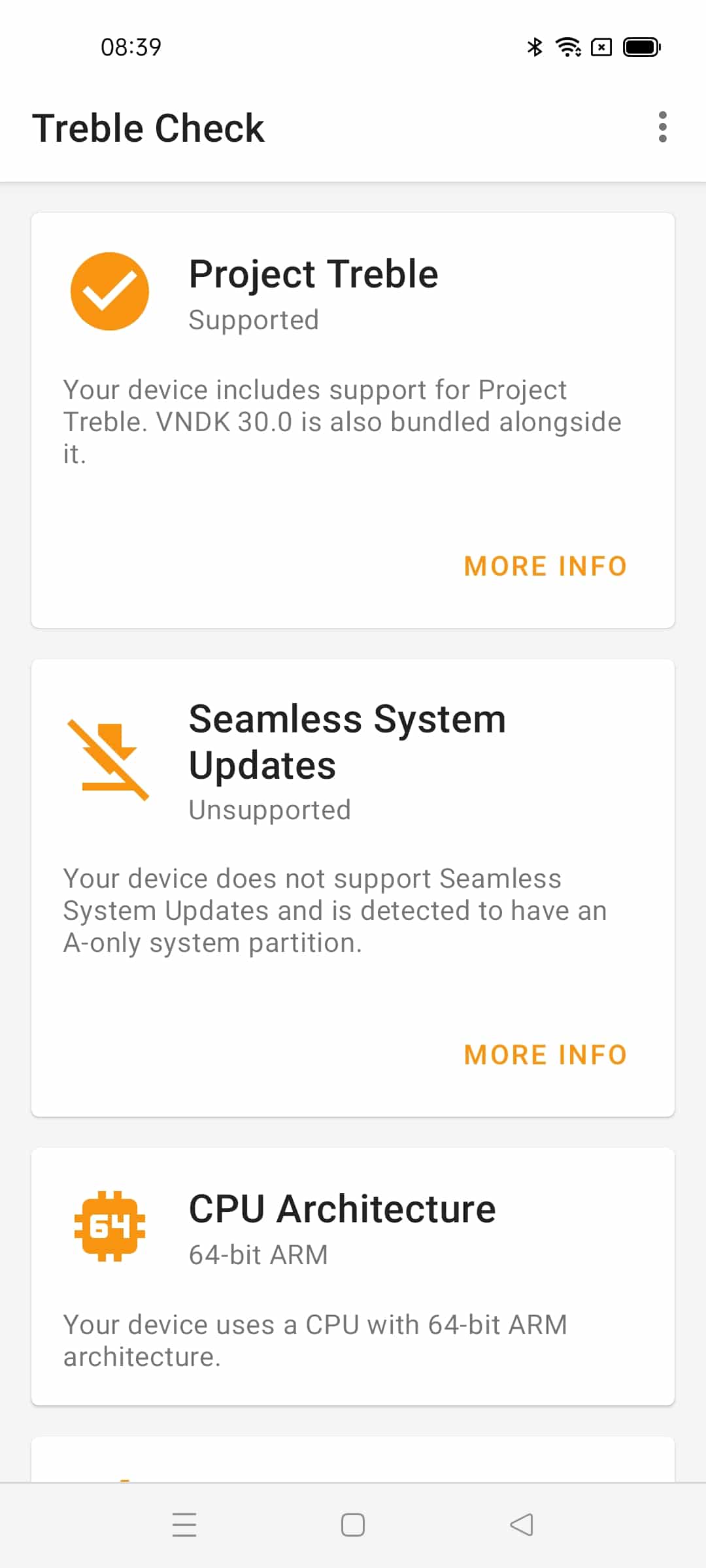706x1568 pixels.
Task: Open recent apps from the navigation bar
Action: point(184,1525)
